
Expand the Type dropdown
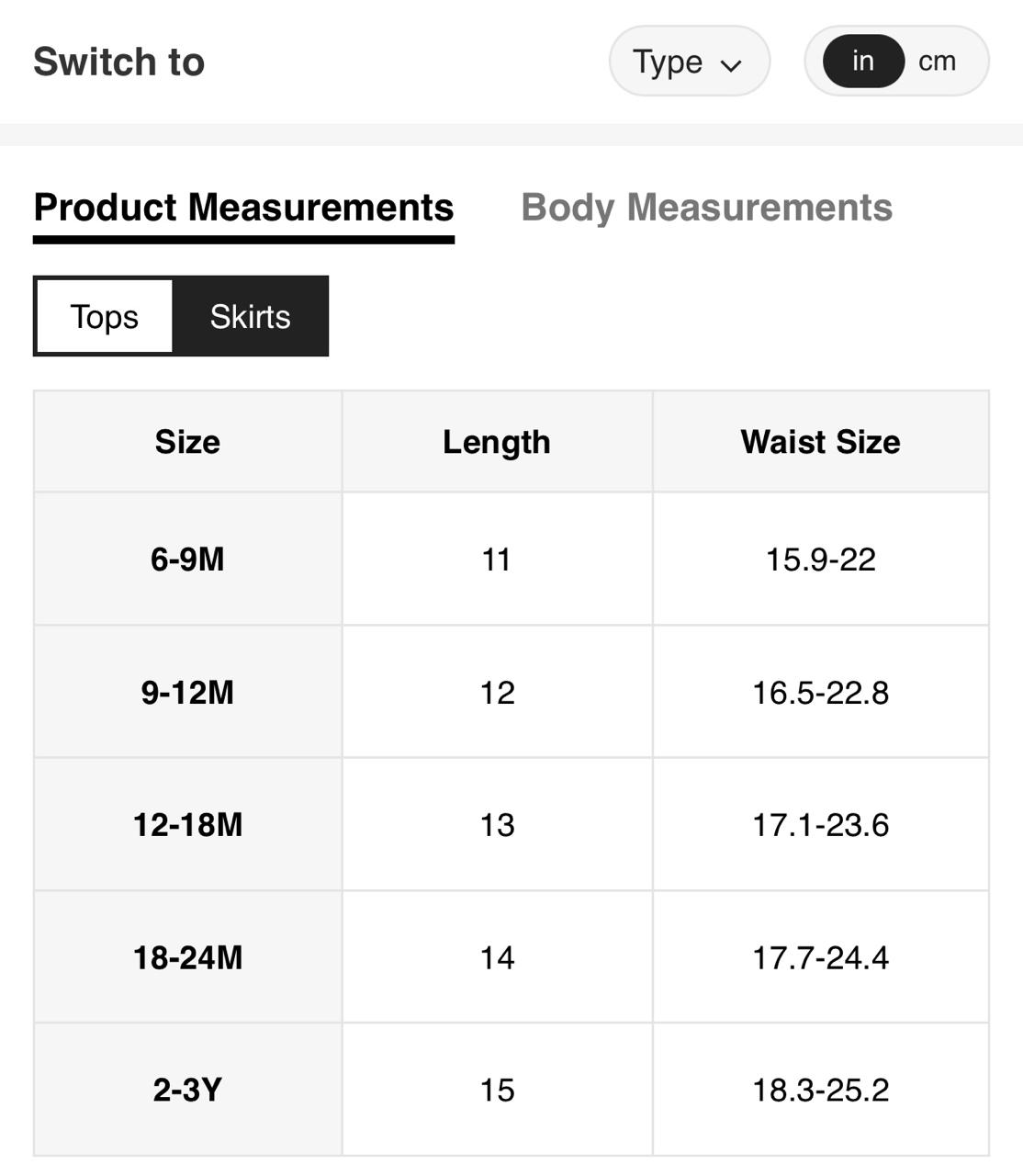click(689, 62)
